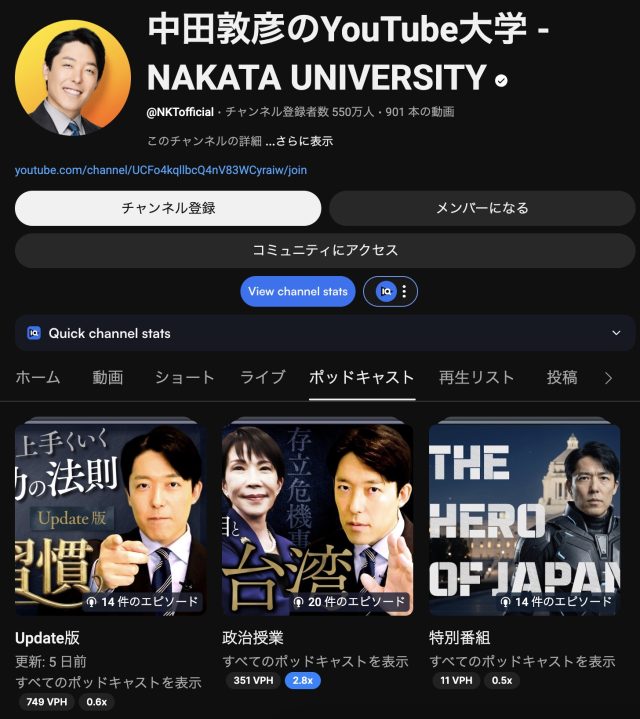
Task: Subscribe with the チャンネル登録 button
Action: click(168, 208)
